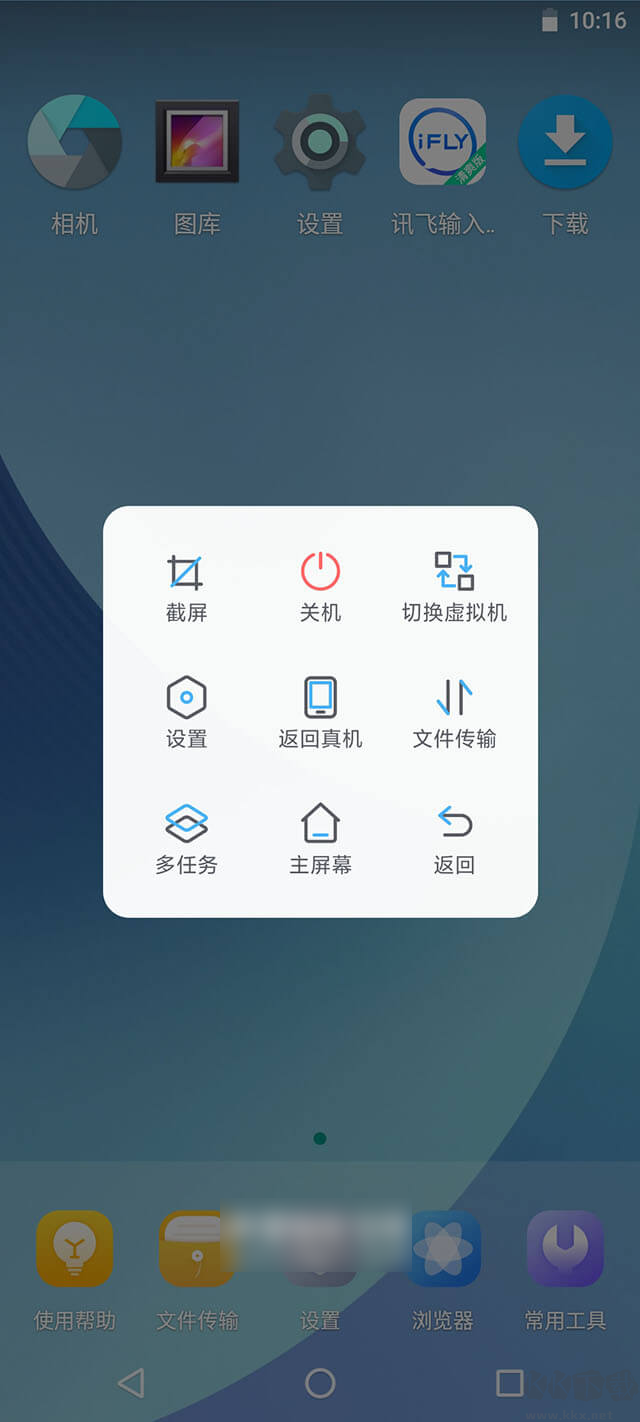Open 文件传输 in the popup menu
The width and height of the screenshot is (640, 1422).
point(454,713)
